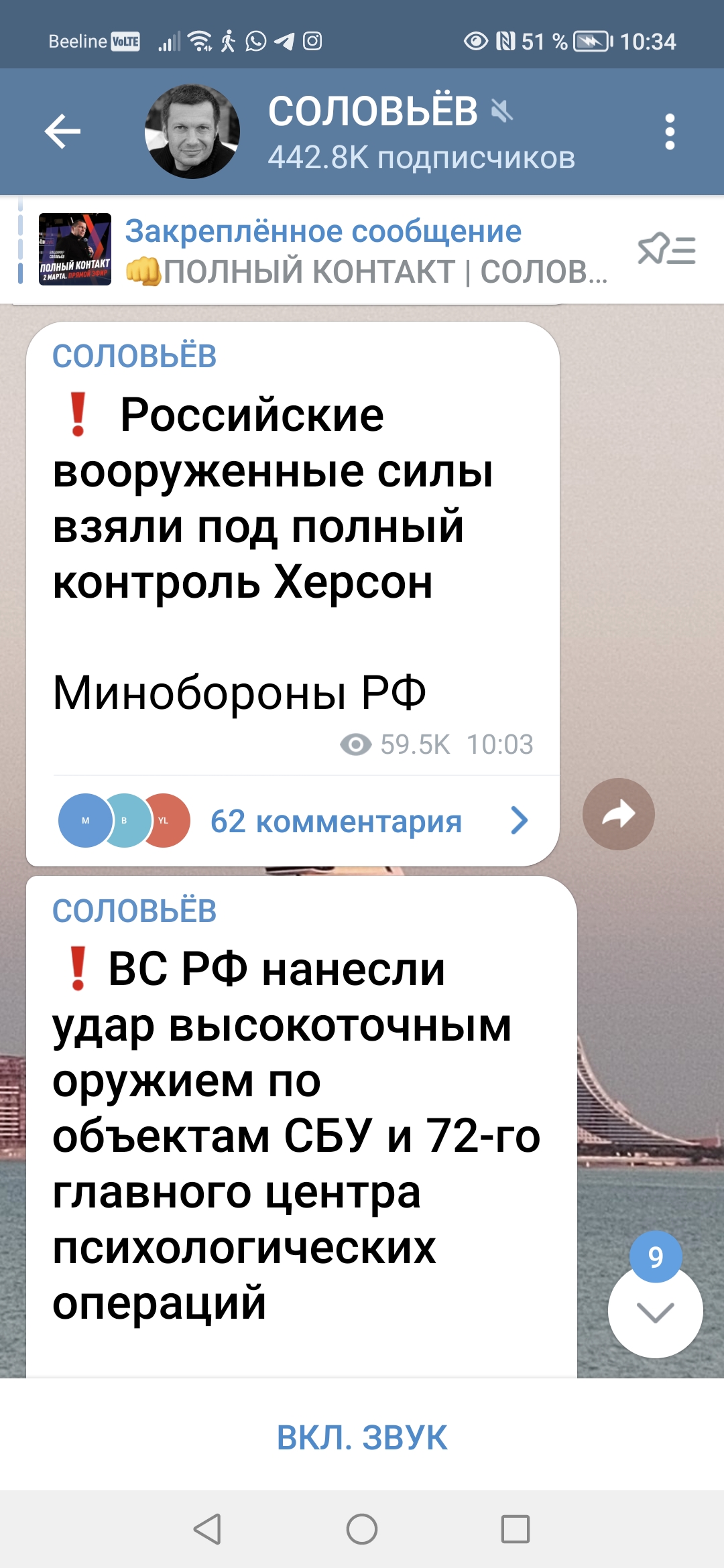The image size is (724, 1568).
Task: Forward the Херсон post with the share arrow
Action: click(x=618, y=814)
